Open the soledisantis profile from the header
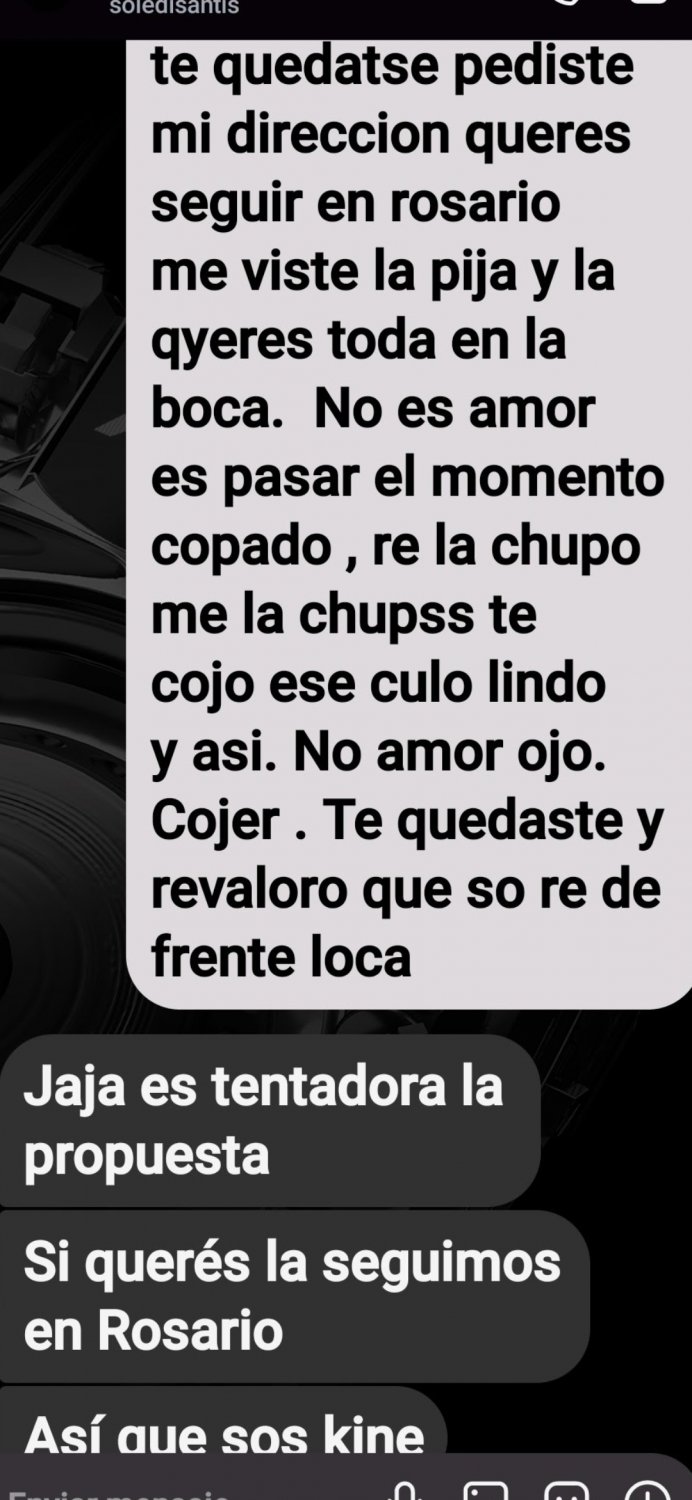This screenshot has height=1500, width=692. (174, 6)
